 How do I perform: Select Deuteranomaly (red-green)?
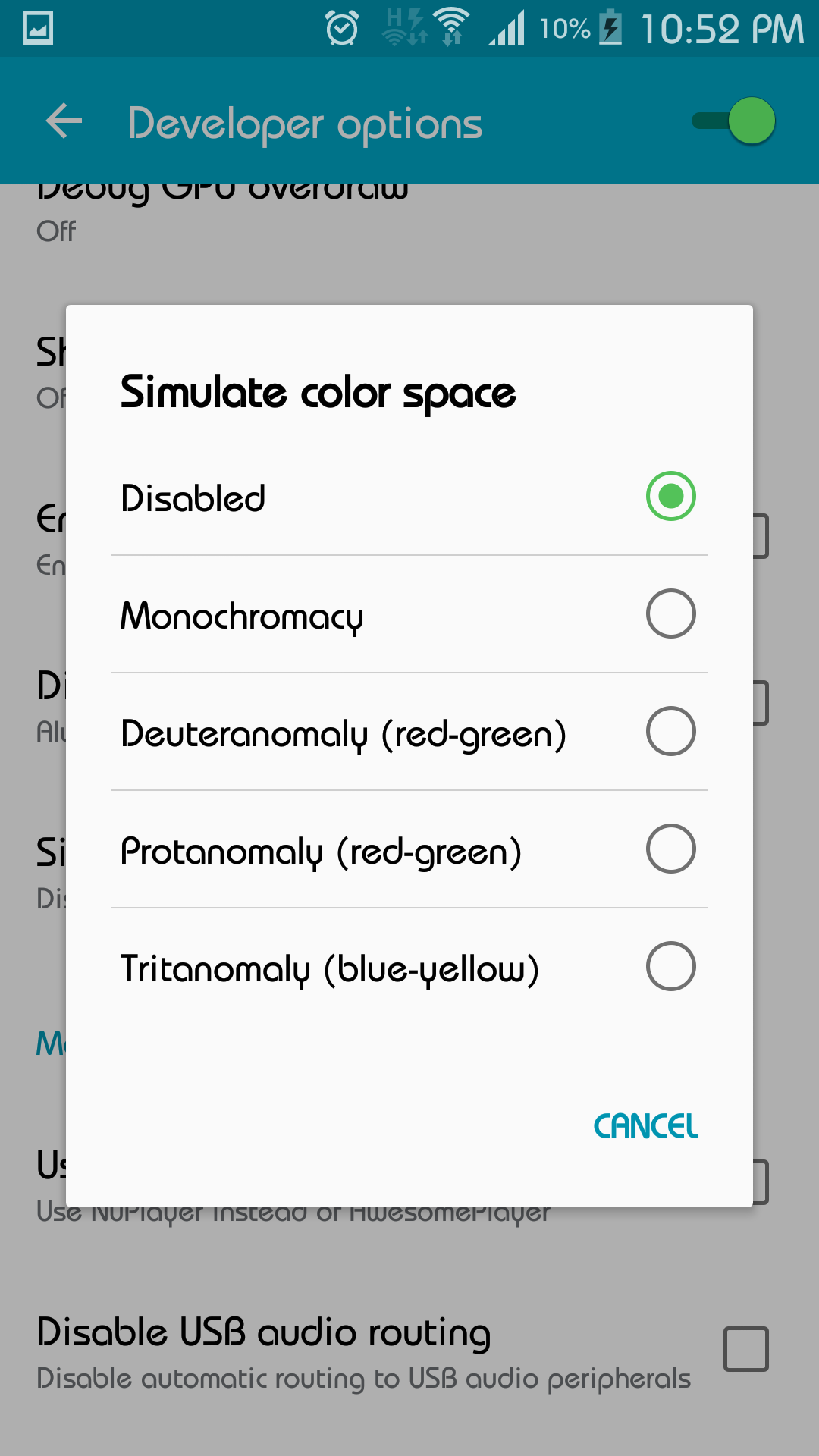pyautogui.click(x=409, y=732)
